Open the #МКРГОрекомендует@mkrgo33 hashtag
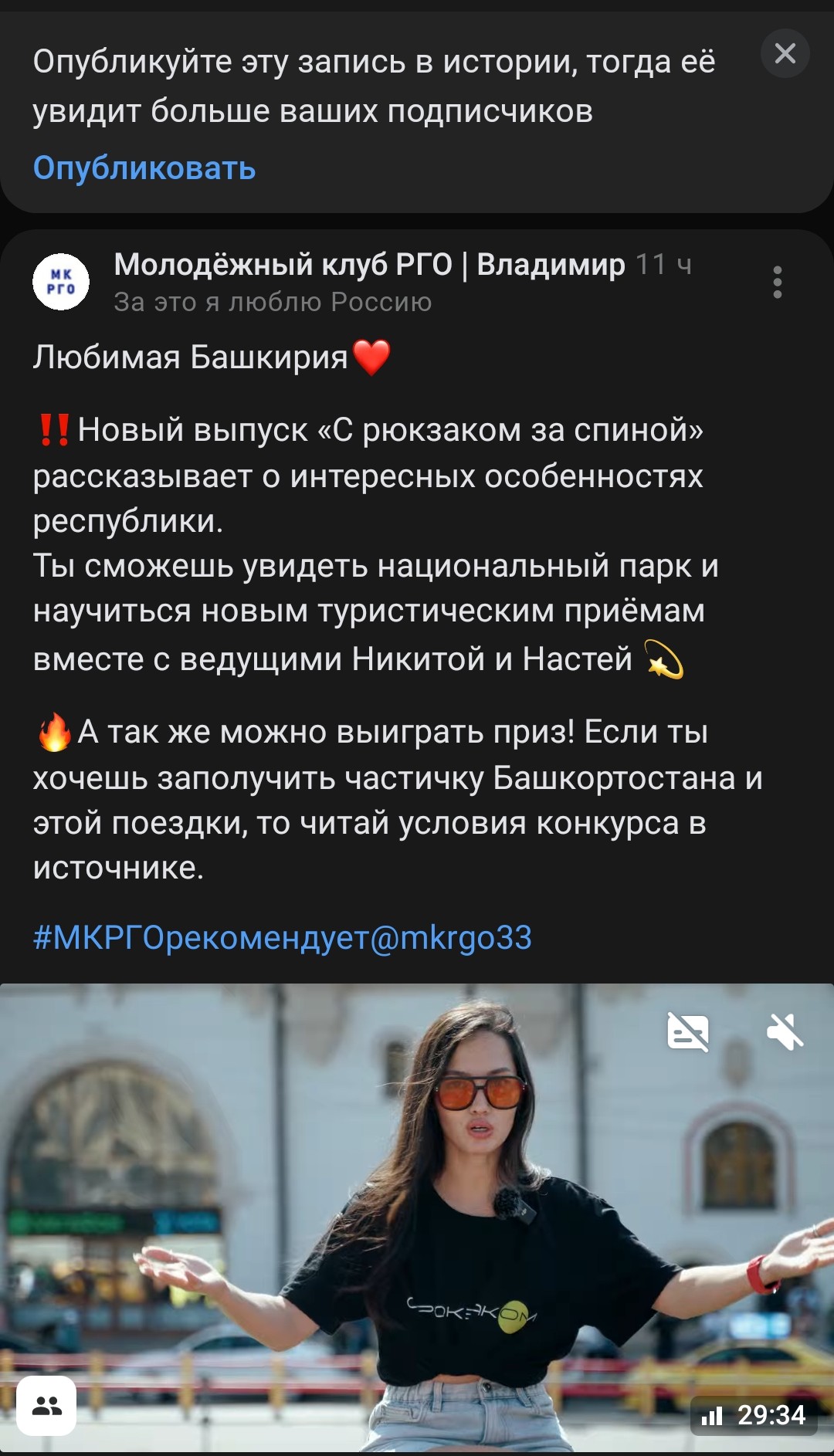This screenshot has width=834, height=1456. 283,937
